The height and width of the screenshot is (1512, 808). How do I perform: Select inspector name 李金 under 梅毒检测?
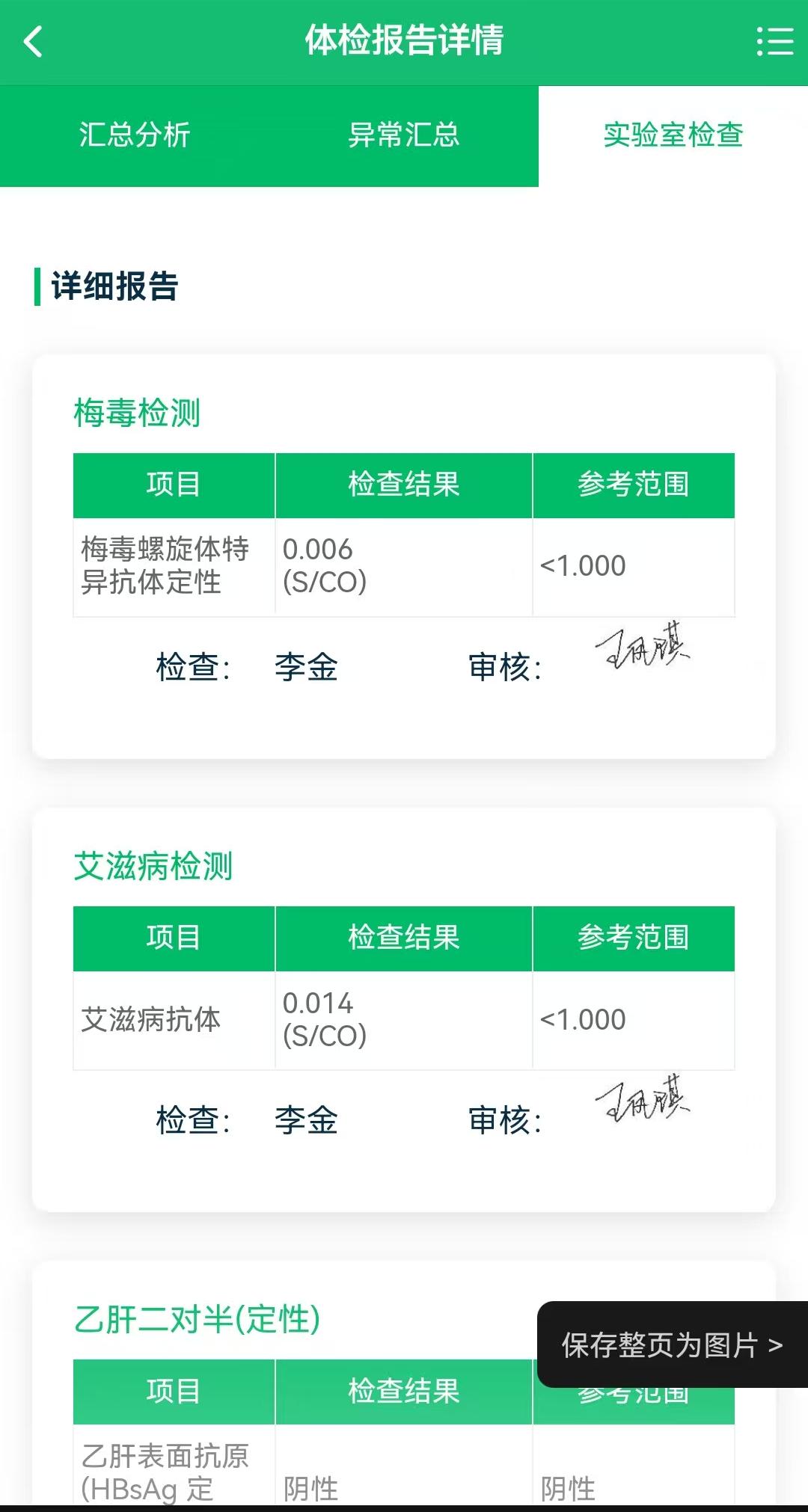tap(305, 667)
